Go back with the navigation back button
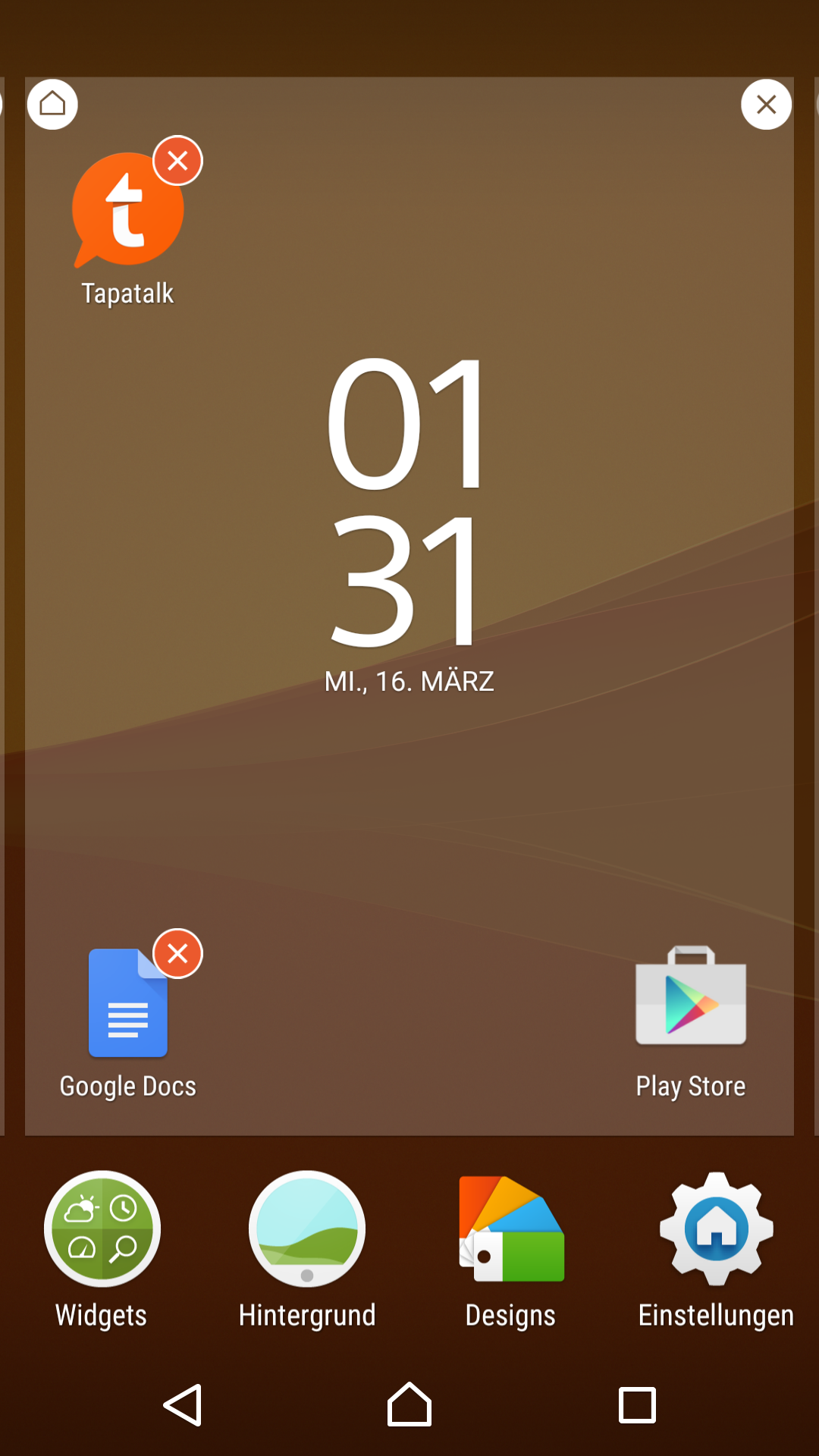Viewport: 819px width, 1456px height. [x=183, y=1405]
